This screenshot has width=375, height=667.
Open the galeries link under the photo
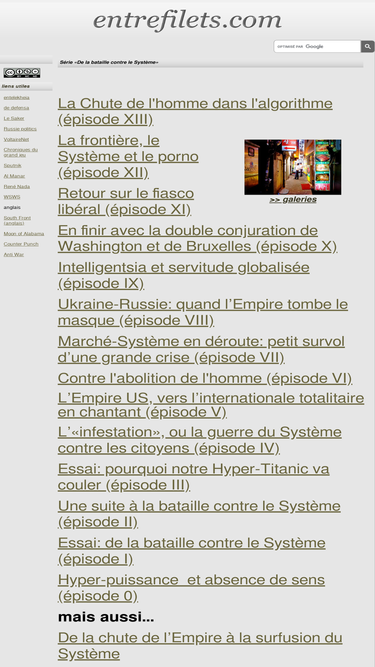pos(293,200)
